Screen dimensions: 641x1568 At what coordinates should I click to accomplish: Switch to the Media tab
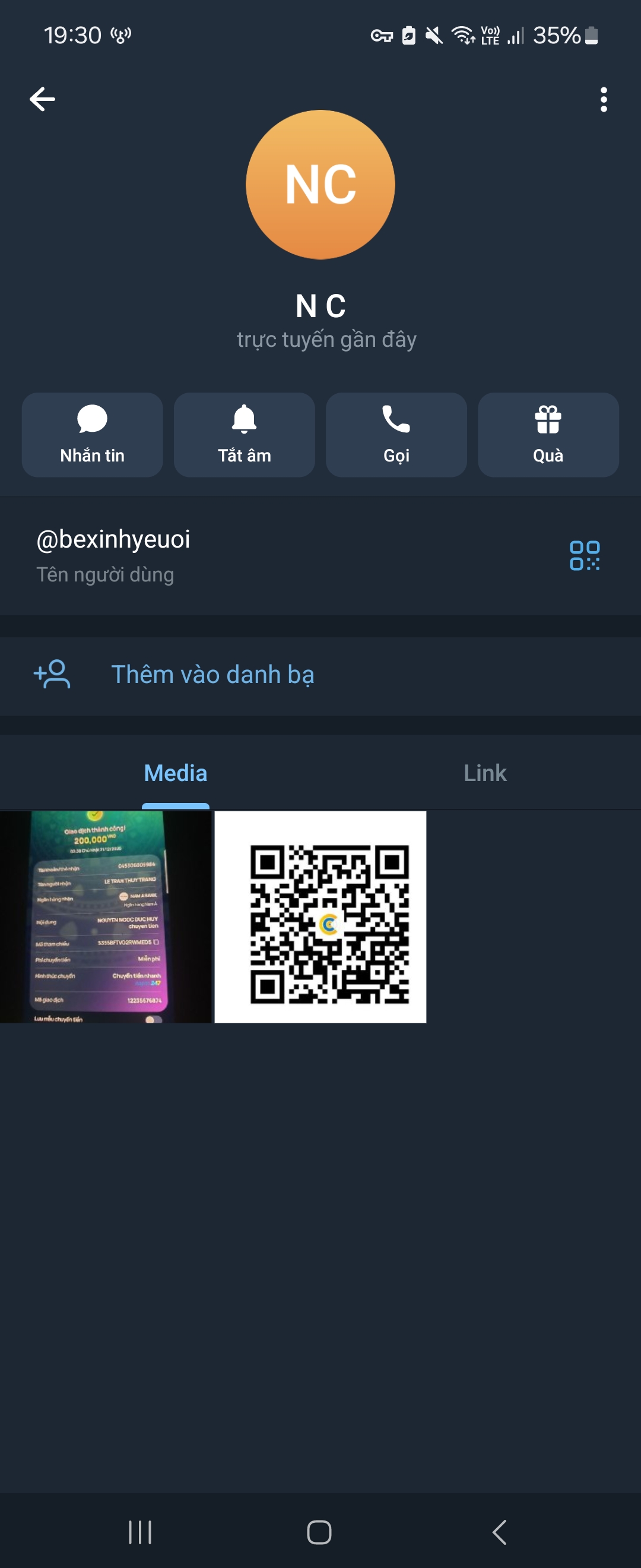pyautogui.click(x=175, y=773)
